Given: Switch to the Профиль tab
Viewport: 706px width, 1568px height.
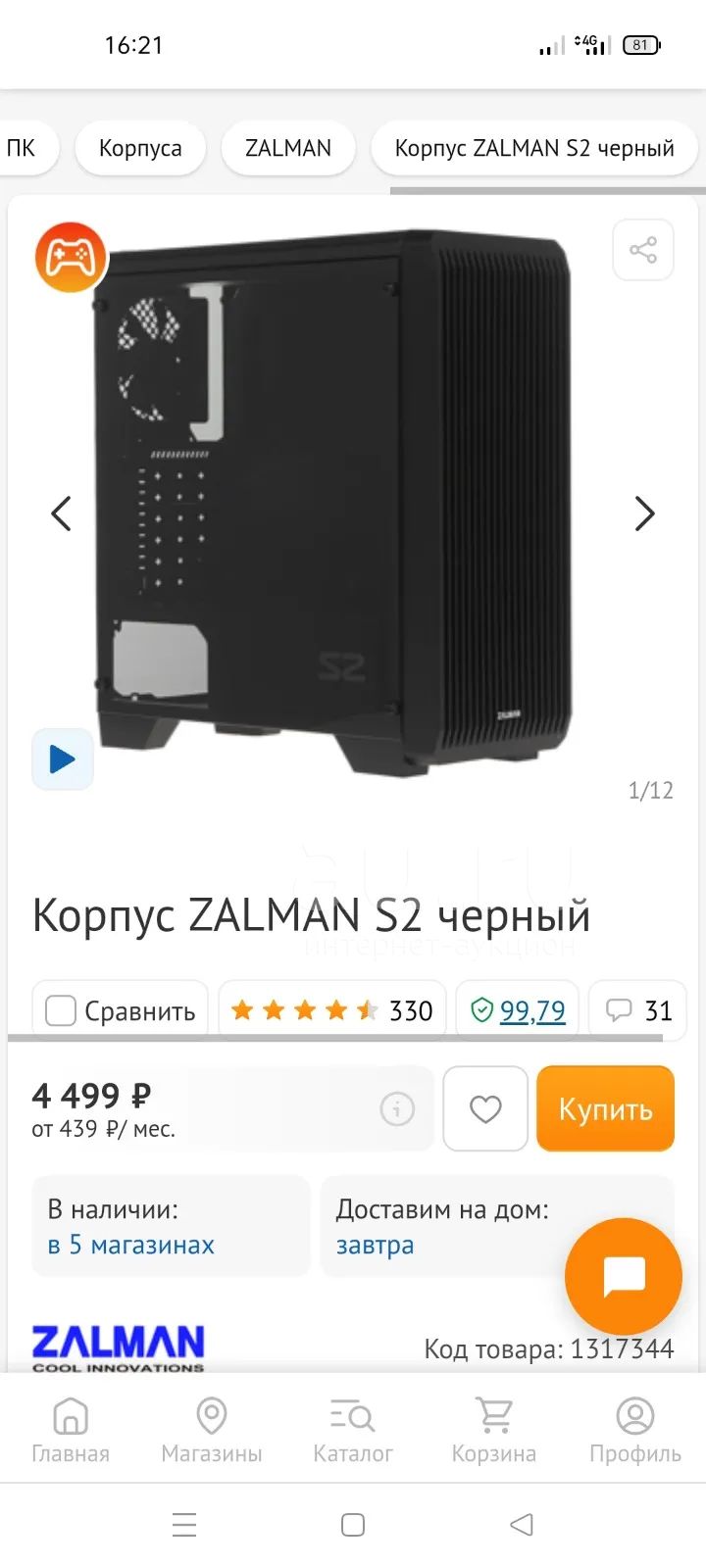Looking at the screenshot, I should tap(635, 1430).
